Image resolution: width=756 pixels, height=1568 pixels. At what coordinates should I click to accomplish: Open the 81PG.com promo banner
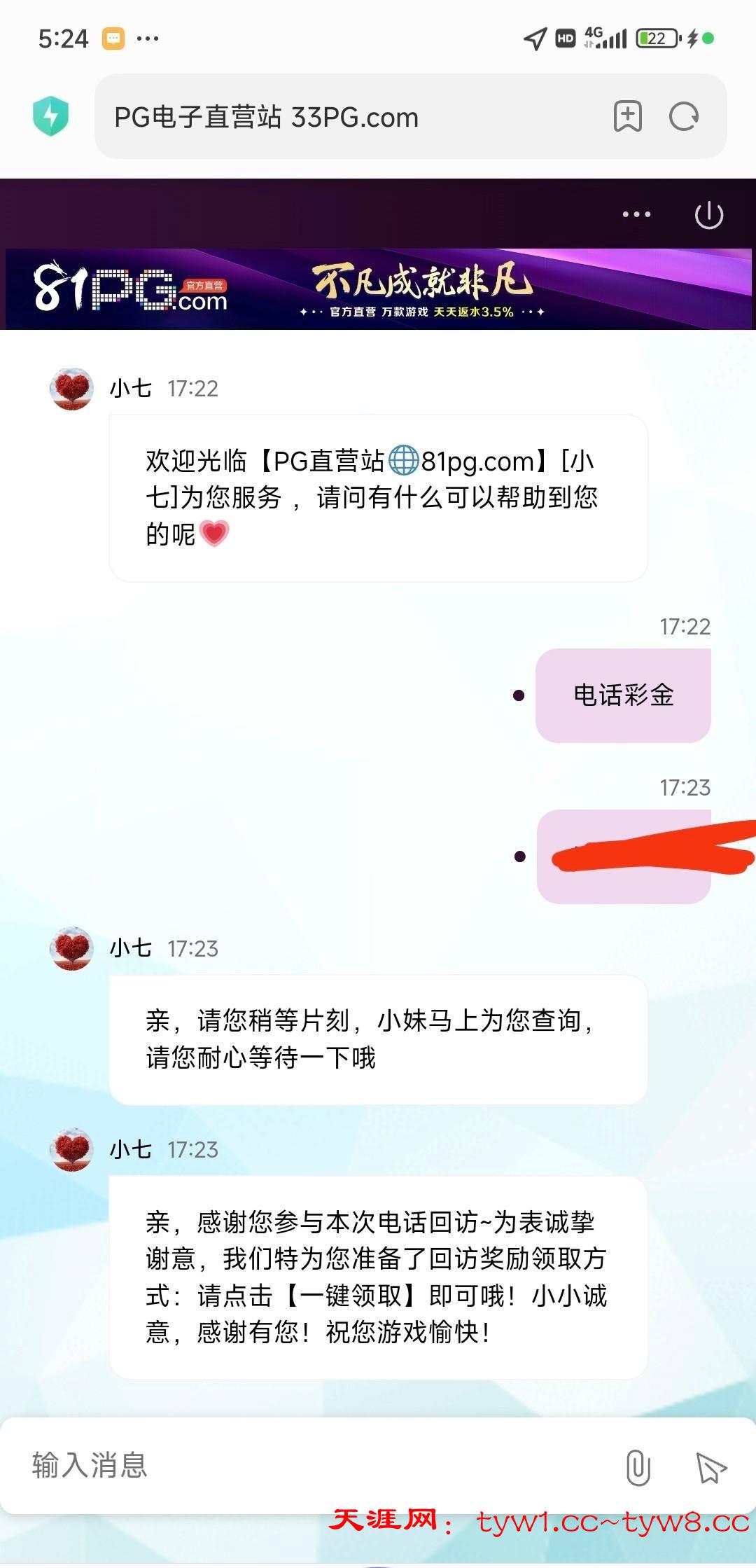click(378, 289)
